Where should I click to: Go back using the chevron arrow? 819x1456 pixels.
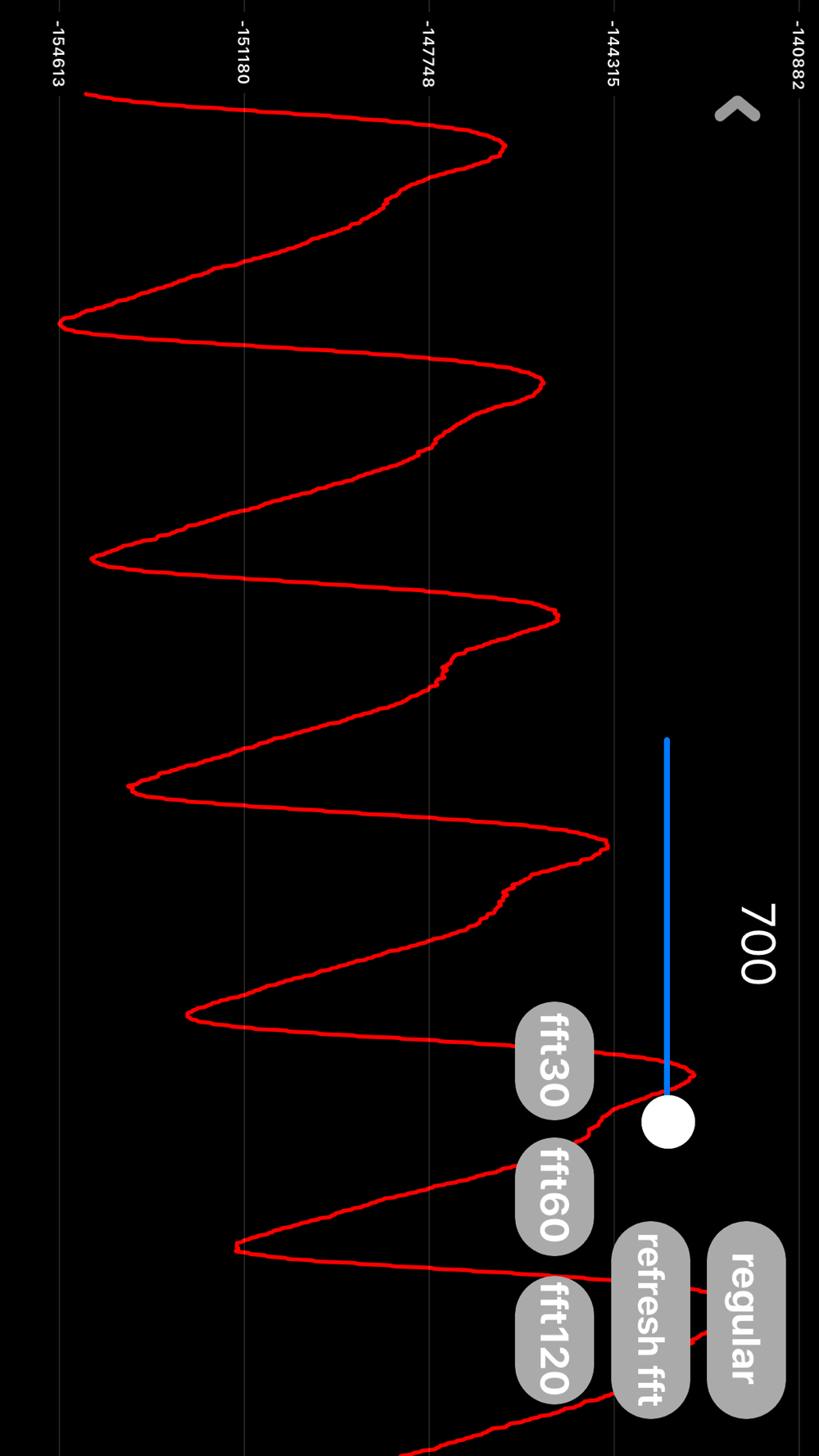pyautogui.click(x=737, y=109)
